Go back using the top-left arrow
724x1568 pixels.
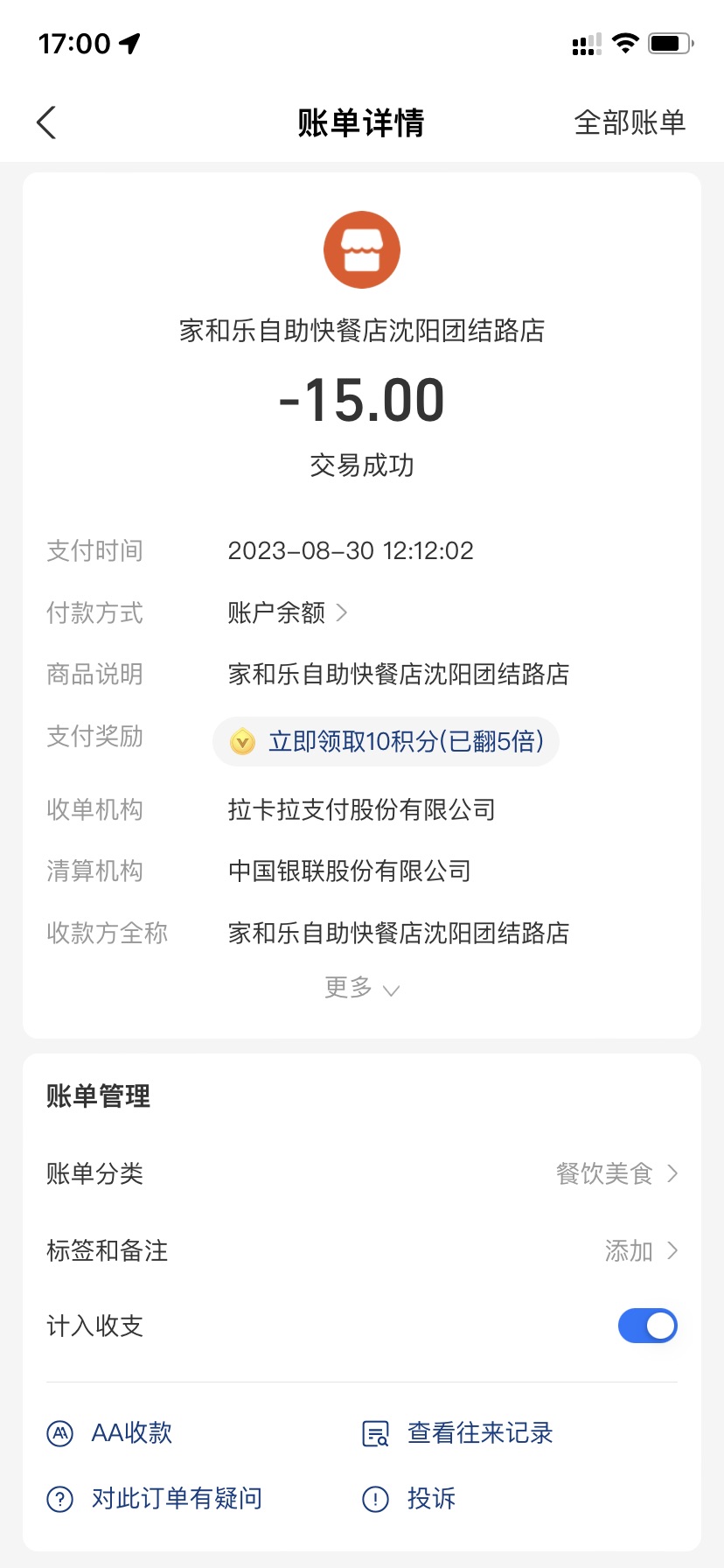pos(47,122)
